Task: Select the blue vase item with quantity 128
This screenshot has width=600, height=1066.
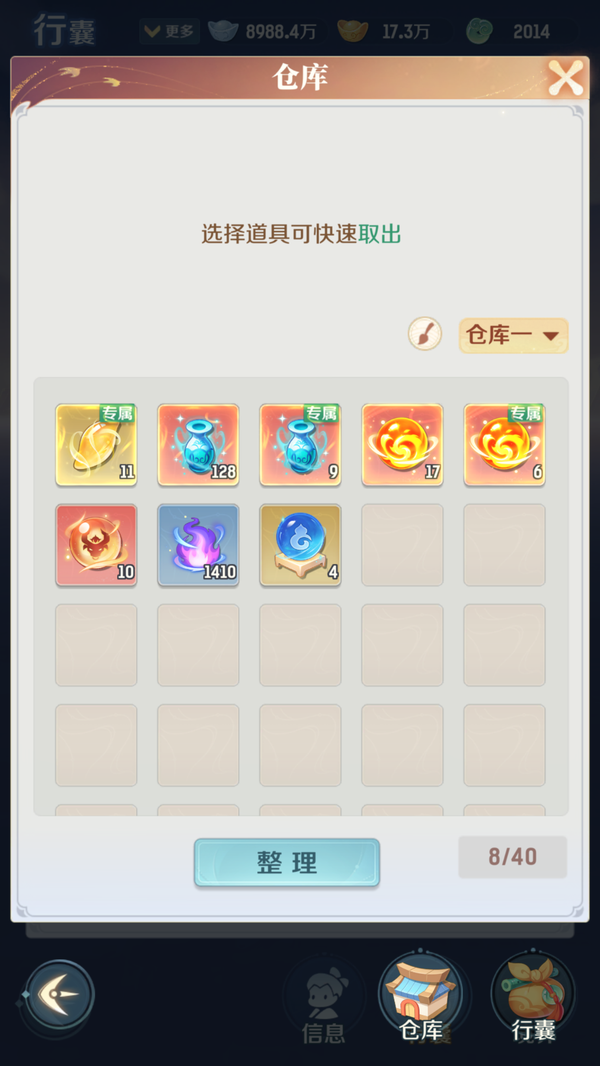Action: tap(198, 444)
